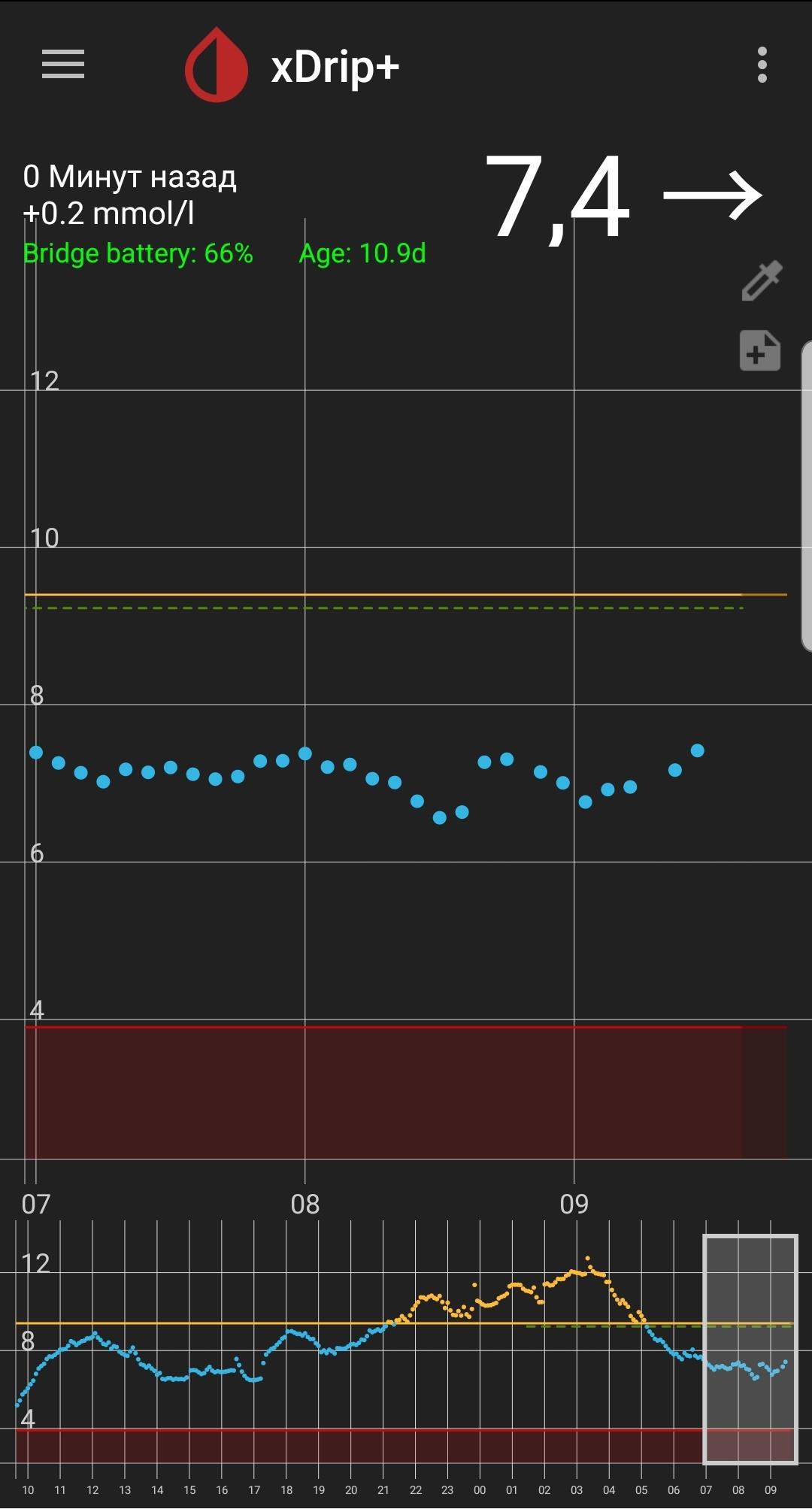Tap the dropper calibration icon
The height and width of the screenshot is (1509, 812).
[762, 281]
